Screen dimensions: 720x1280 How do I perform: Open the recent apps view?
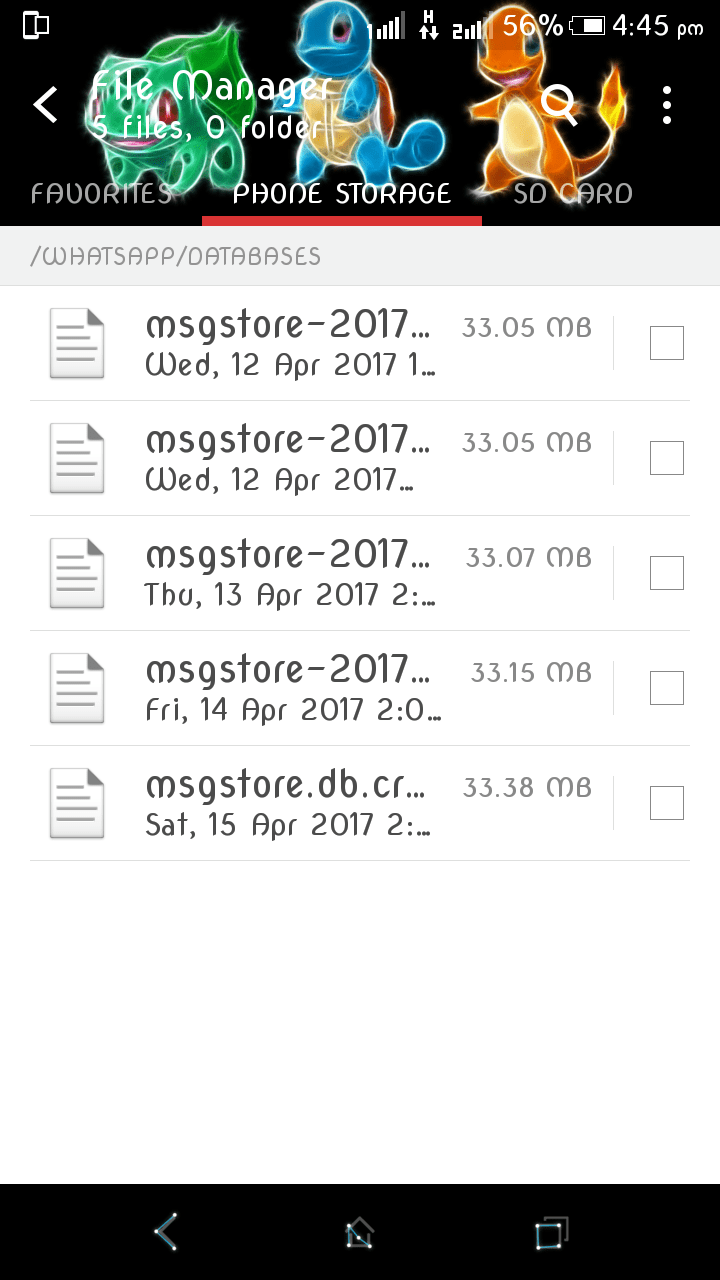[550, 1232]
